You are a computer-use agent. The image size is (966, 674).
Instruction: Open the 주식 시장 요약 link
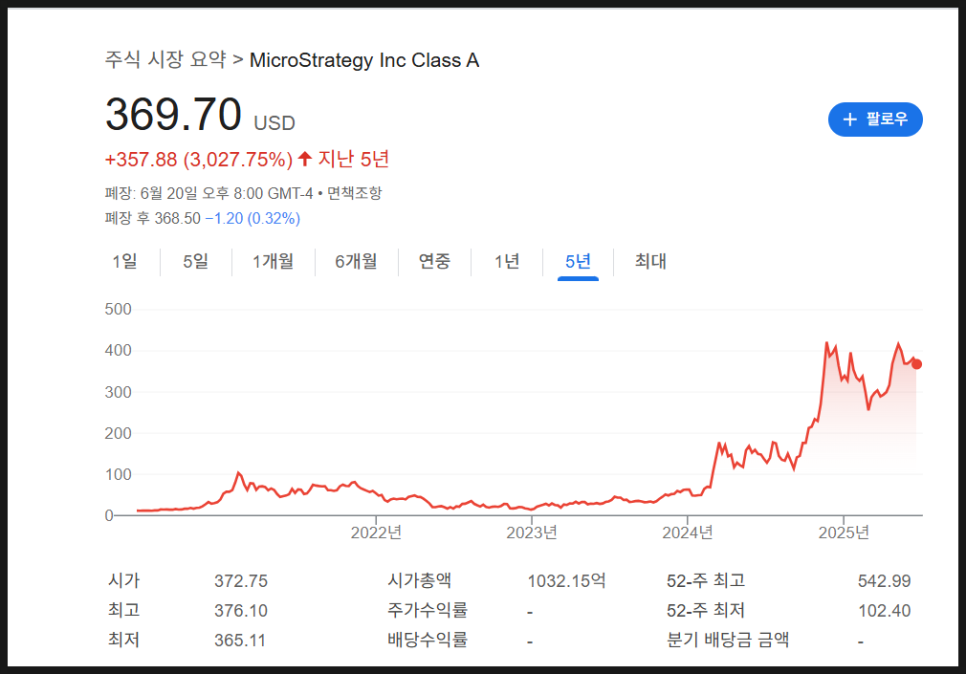[x=166, y=60]
